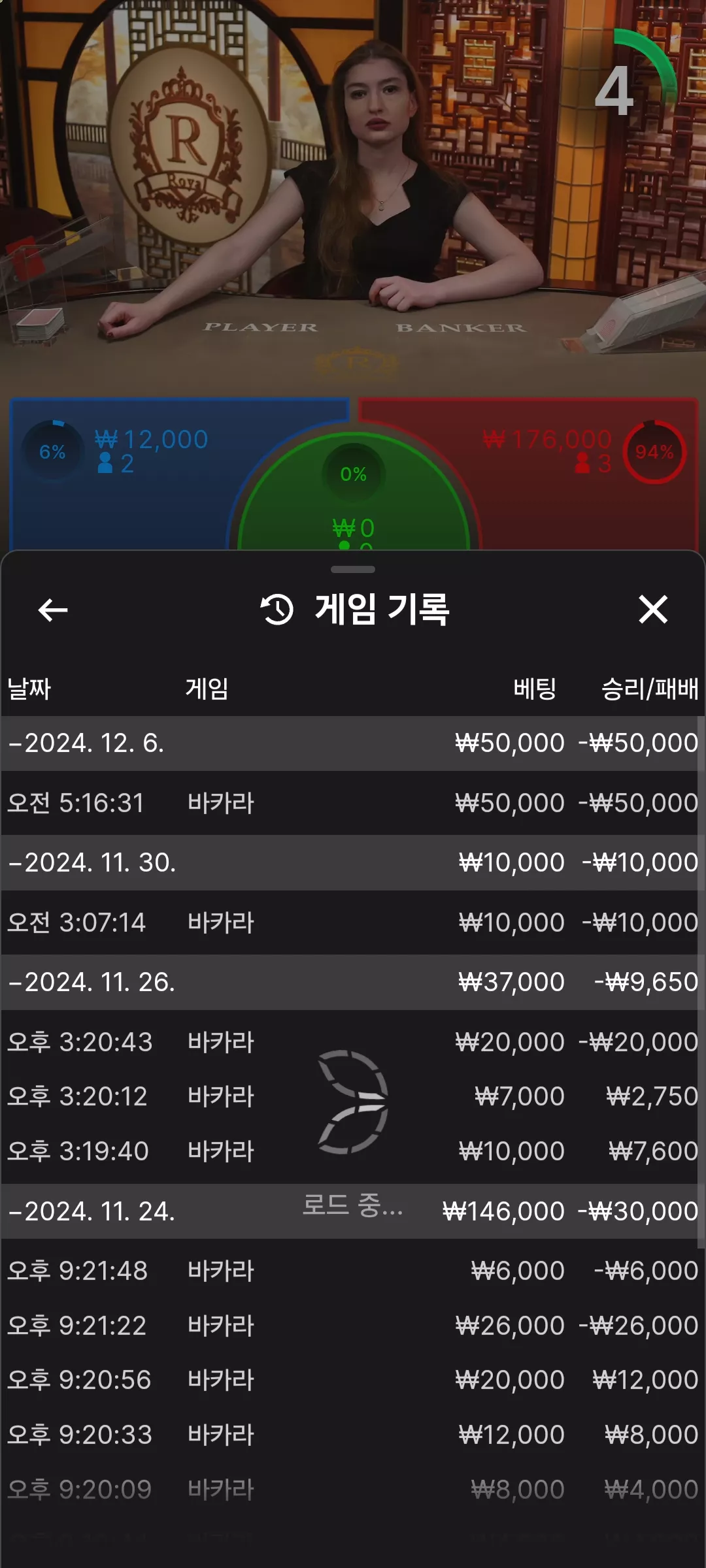
Task: Collapse the 2024. 11. 26. date group
Action: tap(353, 982)
